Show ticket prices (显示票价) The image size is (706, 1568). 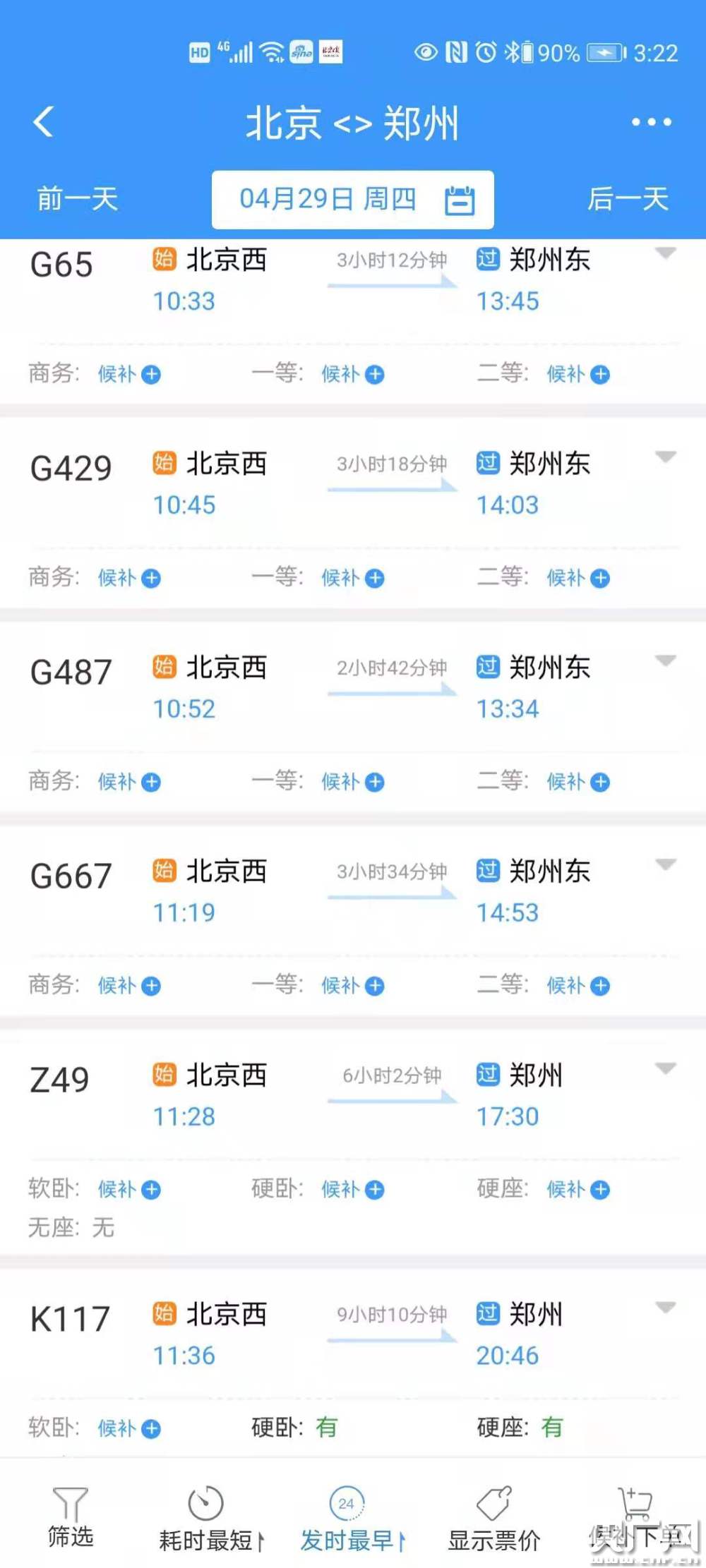494,1519
